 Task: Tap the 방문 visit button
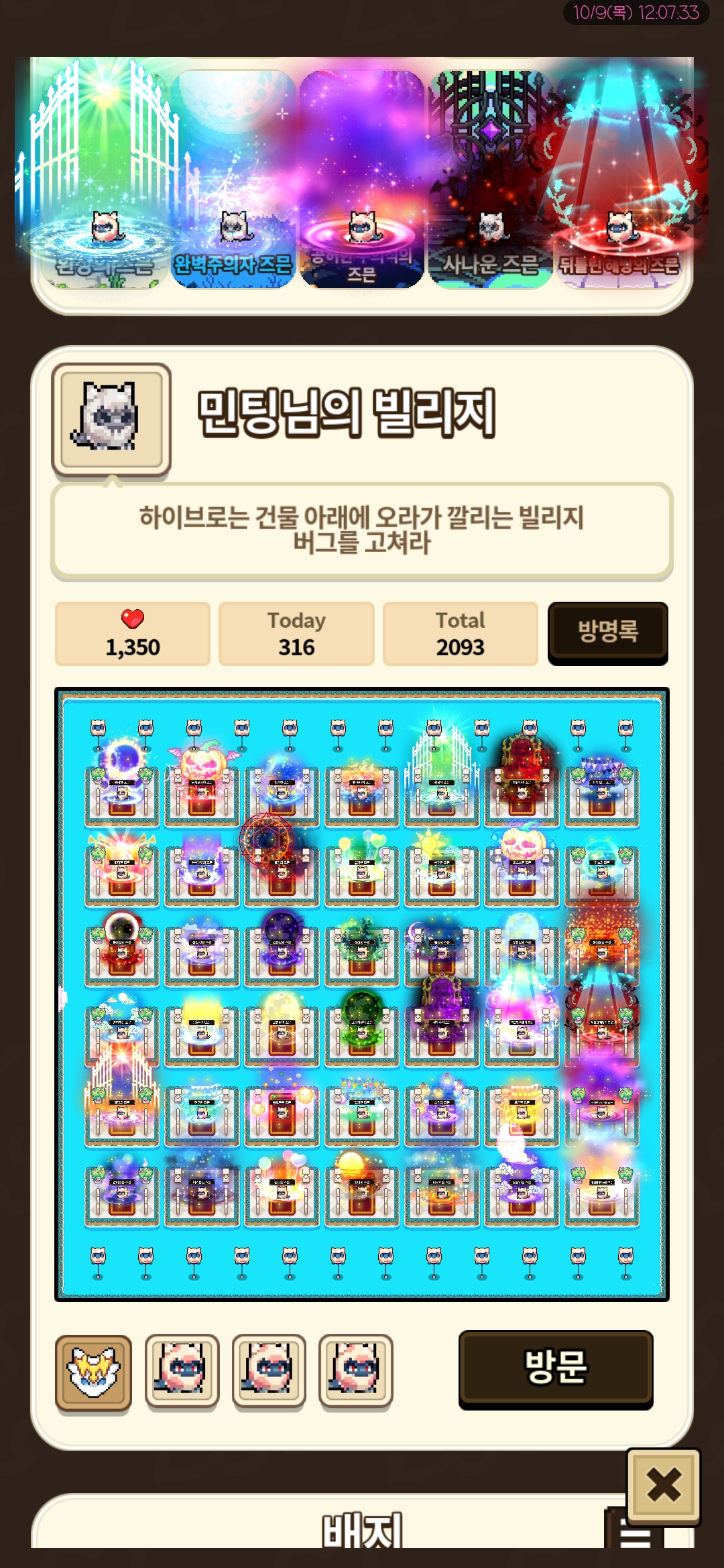[x=556, y=1369]
